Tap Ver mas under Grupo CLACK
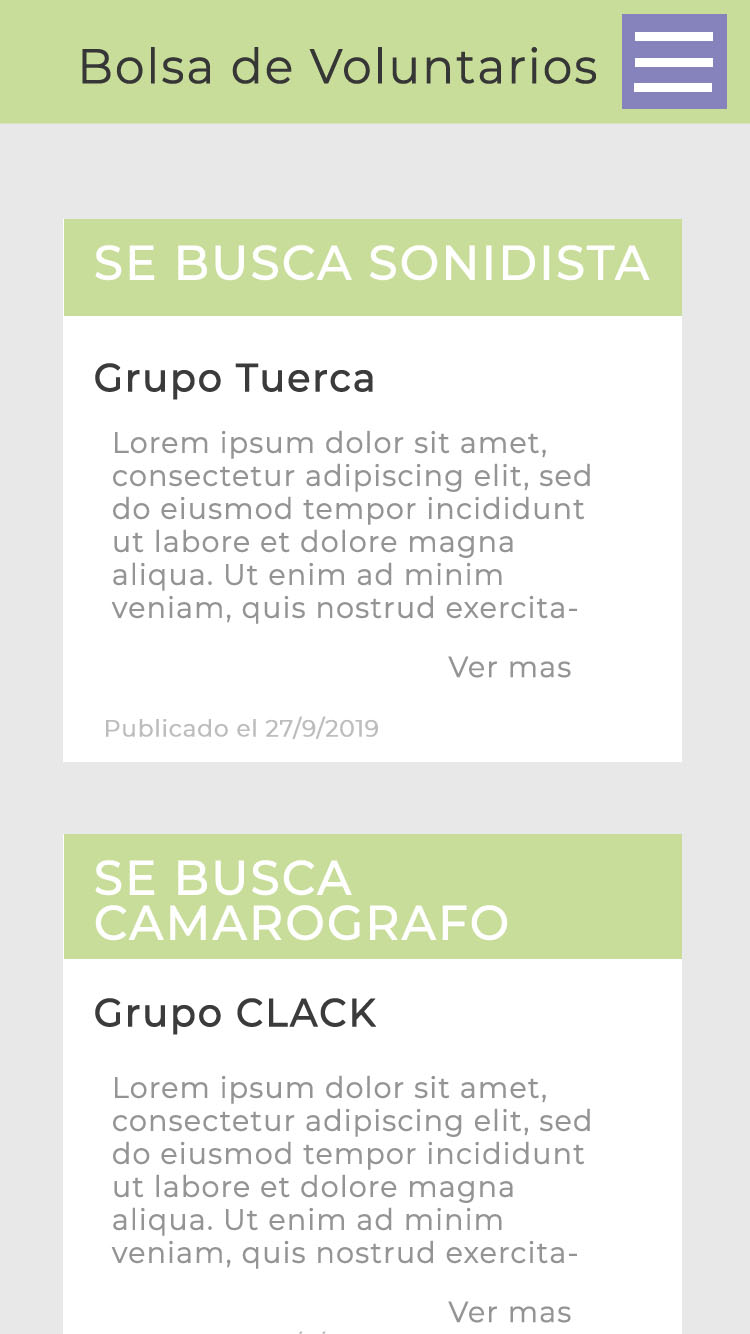This screenshot has height=1334, width=750. pyautogui.click(x=509, y=1311)
